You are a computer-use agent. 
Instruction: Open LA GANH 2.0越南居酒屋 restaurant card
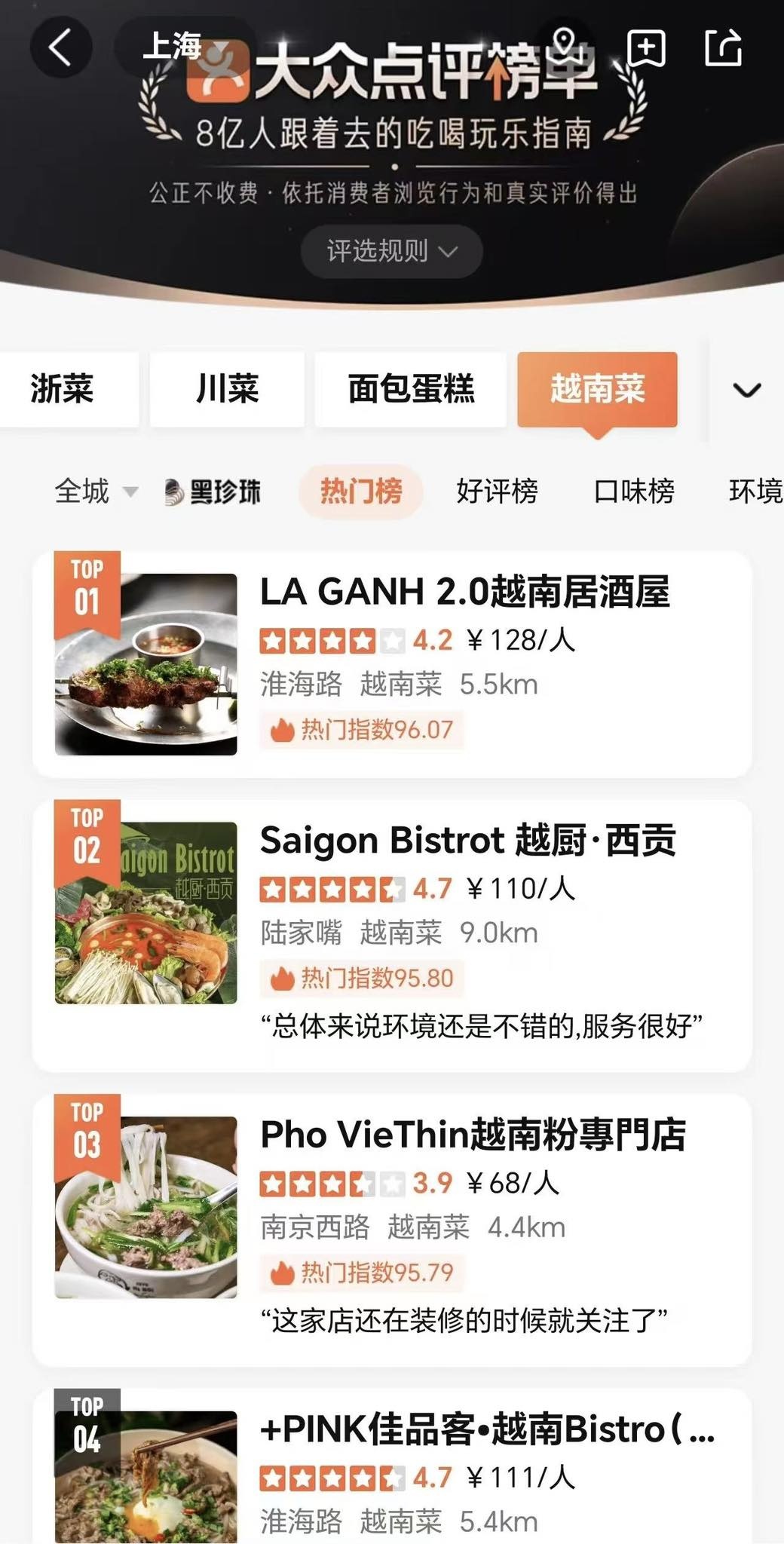pos(392,664)
